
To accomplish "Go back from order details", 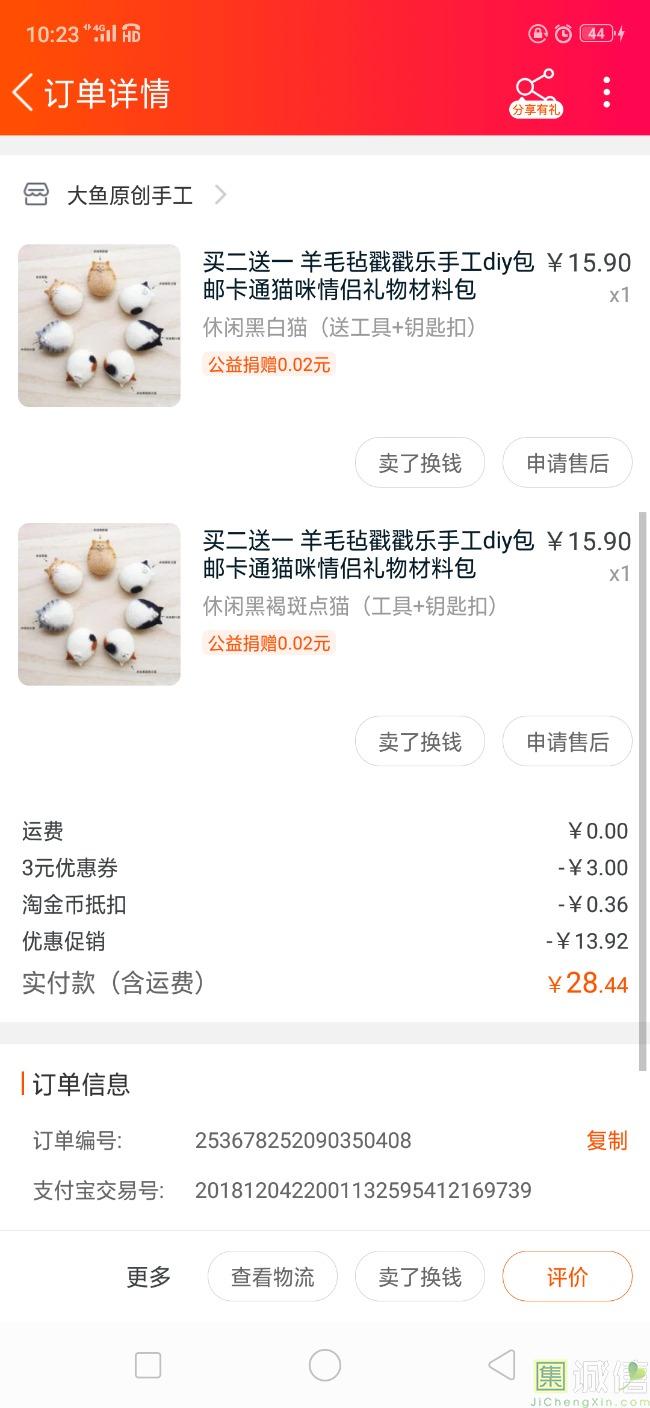I will 24,92.
